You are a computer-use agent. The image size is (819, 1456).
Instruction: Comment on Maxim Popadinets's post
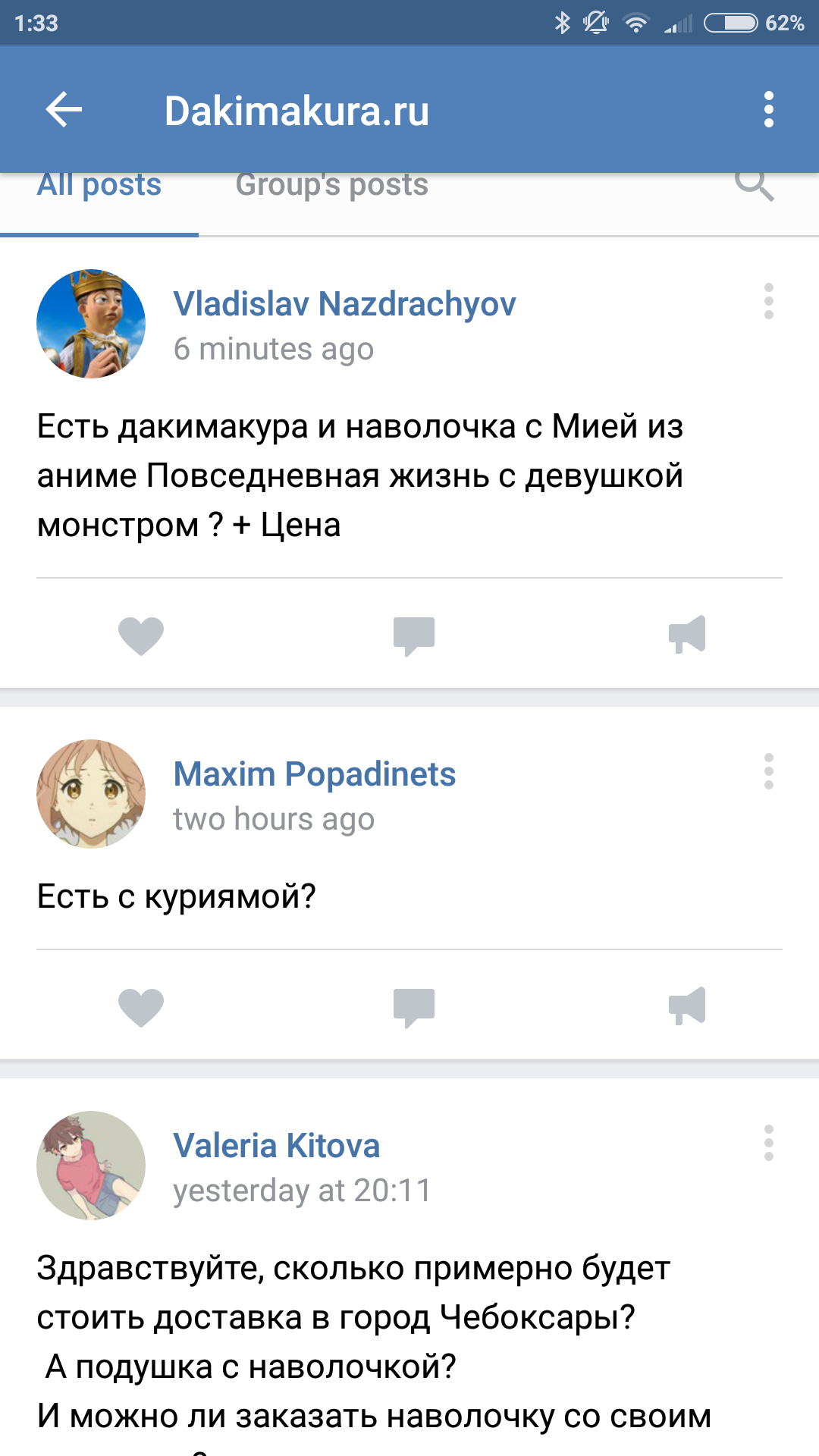click(x=413, y=1007)
